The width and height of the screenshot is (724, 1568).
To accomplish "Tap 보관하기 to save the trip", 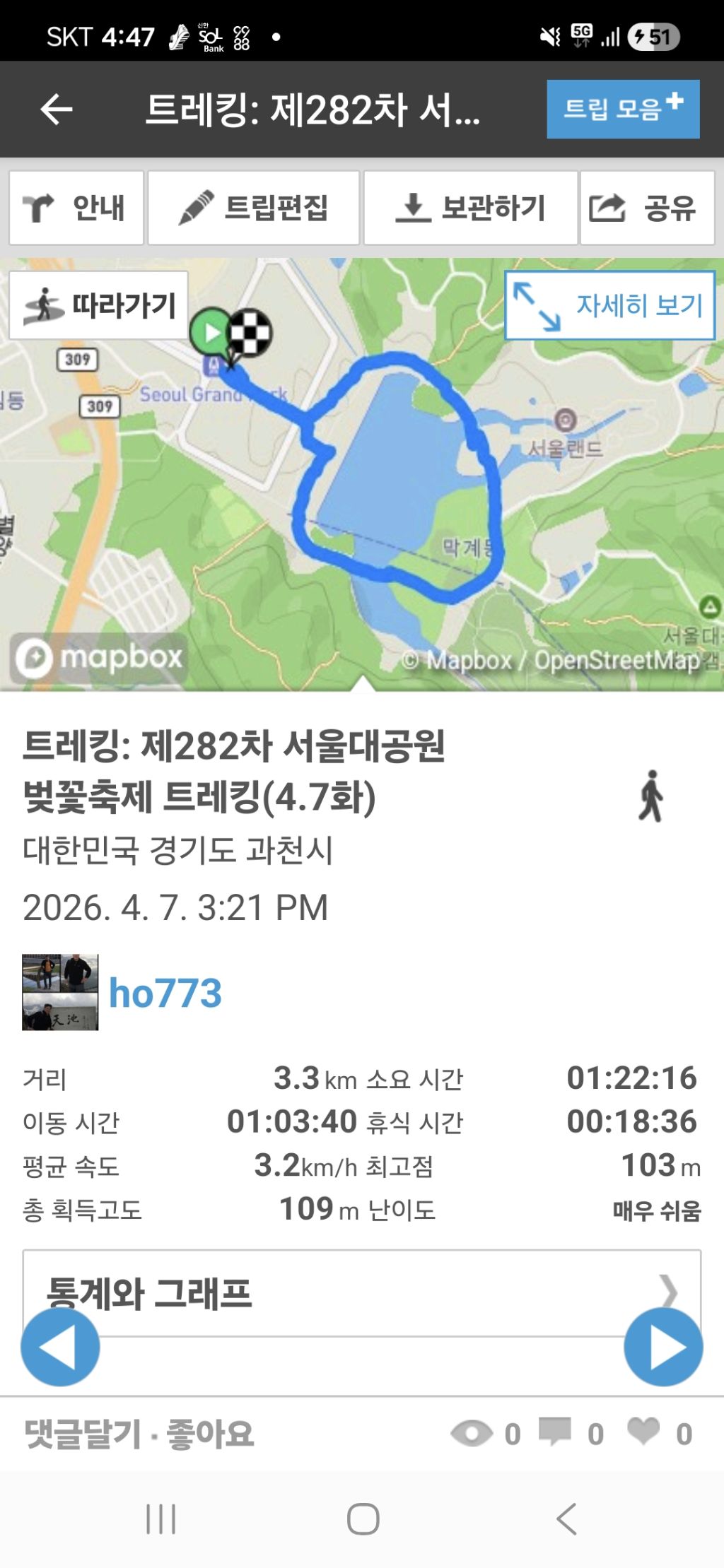I will click(470, 208).
